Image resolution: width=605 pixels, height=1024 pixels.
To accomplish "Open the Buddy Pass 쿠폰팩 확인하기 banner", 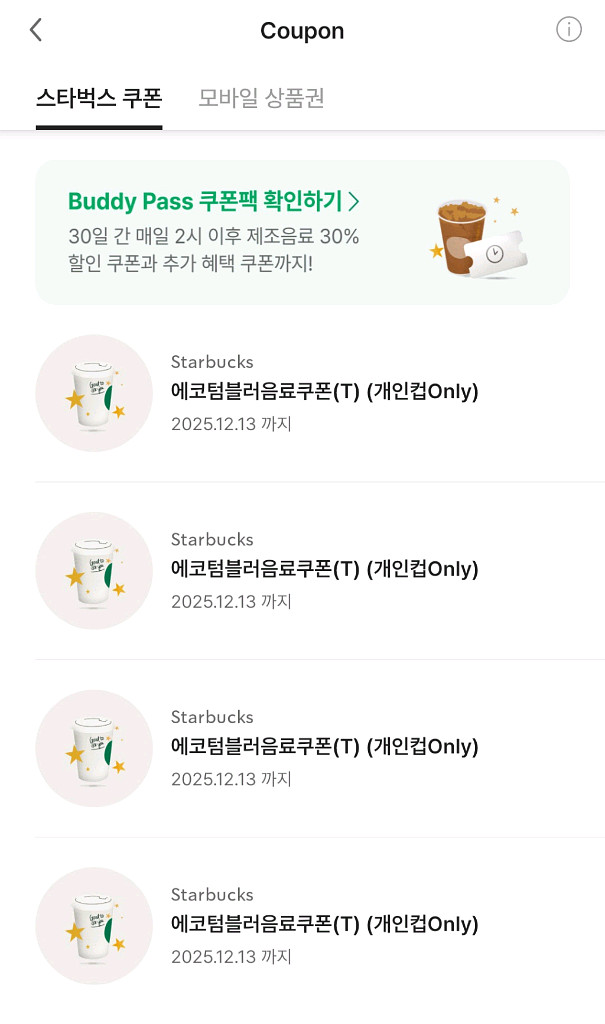I will (x=302, y=232).
